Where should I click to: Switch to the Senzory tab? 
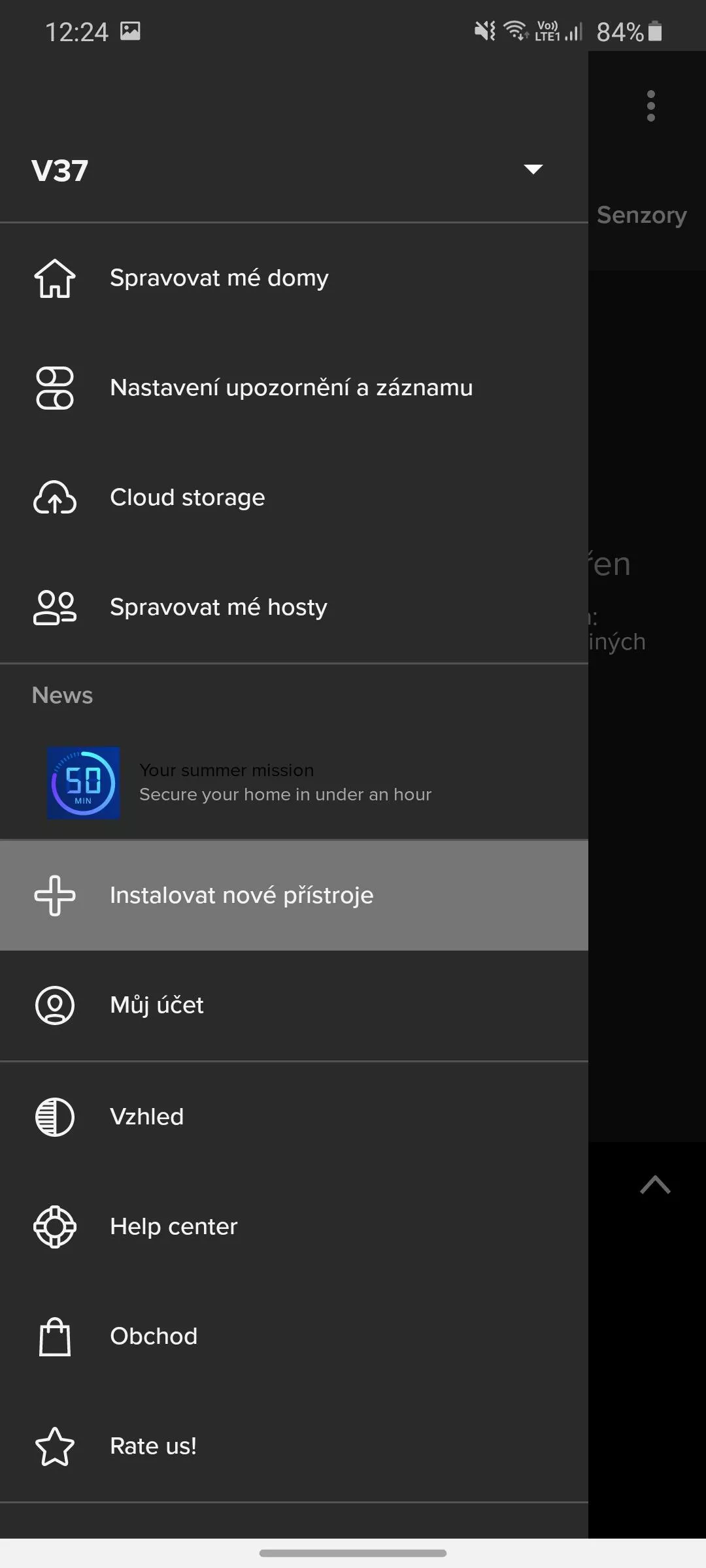pyautogui.click(x=642, y=215)
